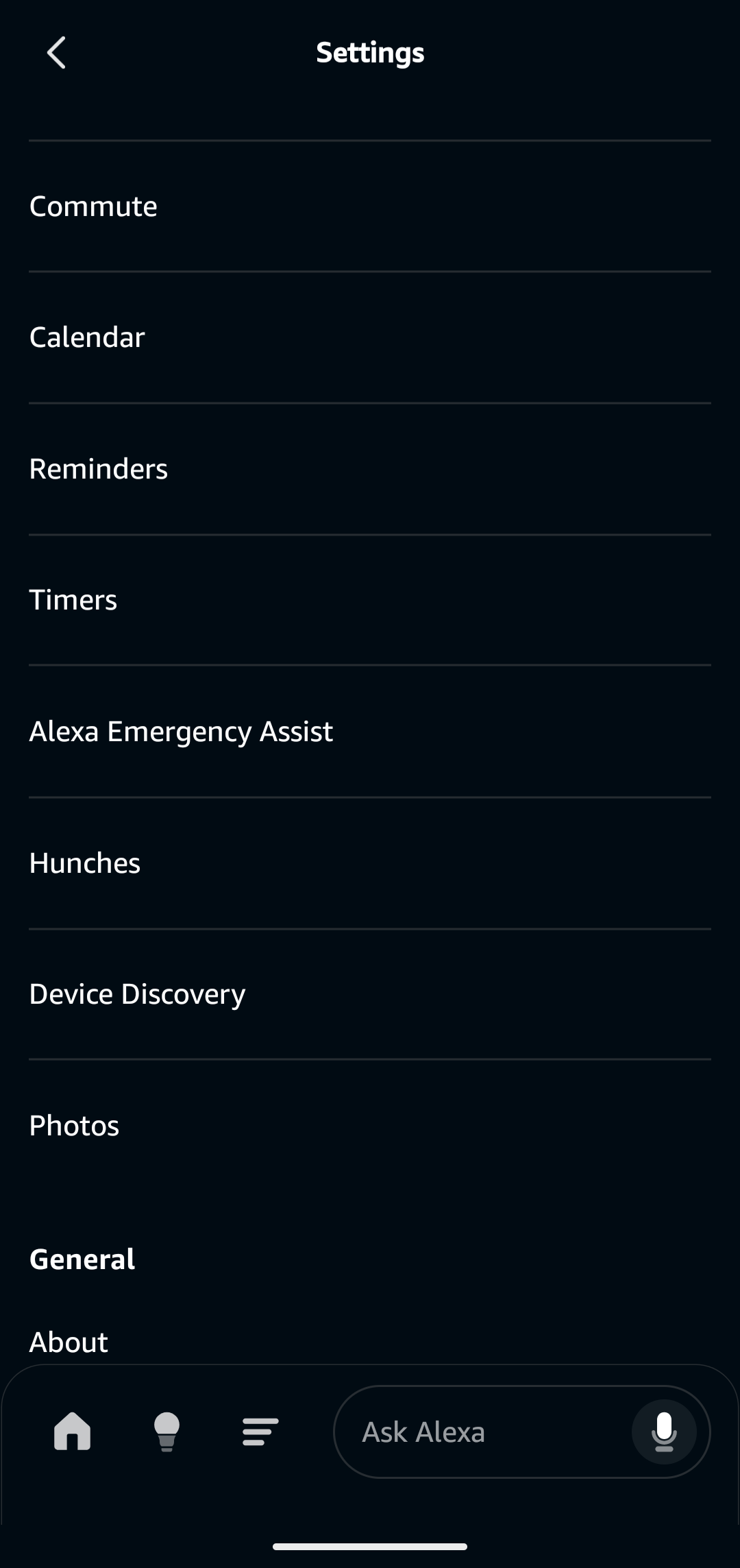
Task: Open Photos settings
Action: tap(370, 1126)
